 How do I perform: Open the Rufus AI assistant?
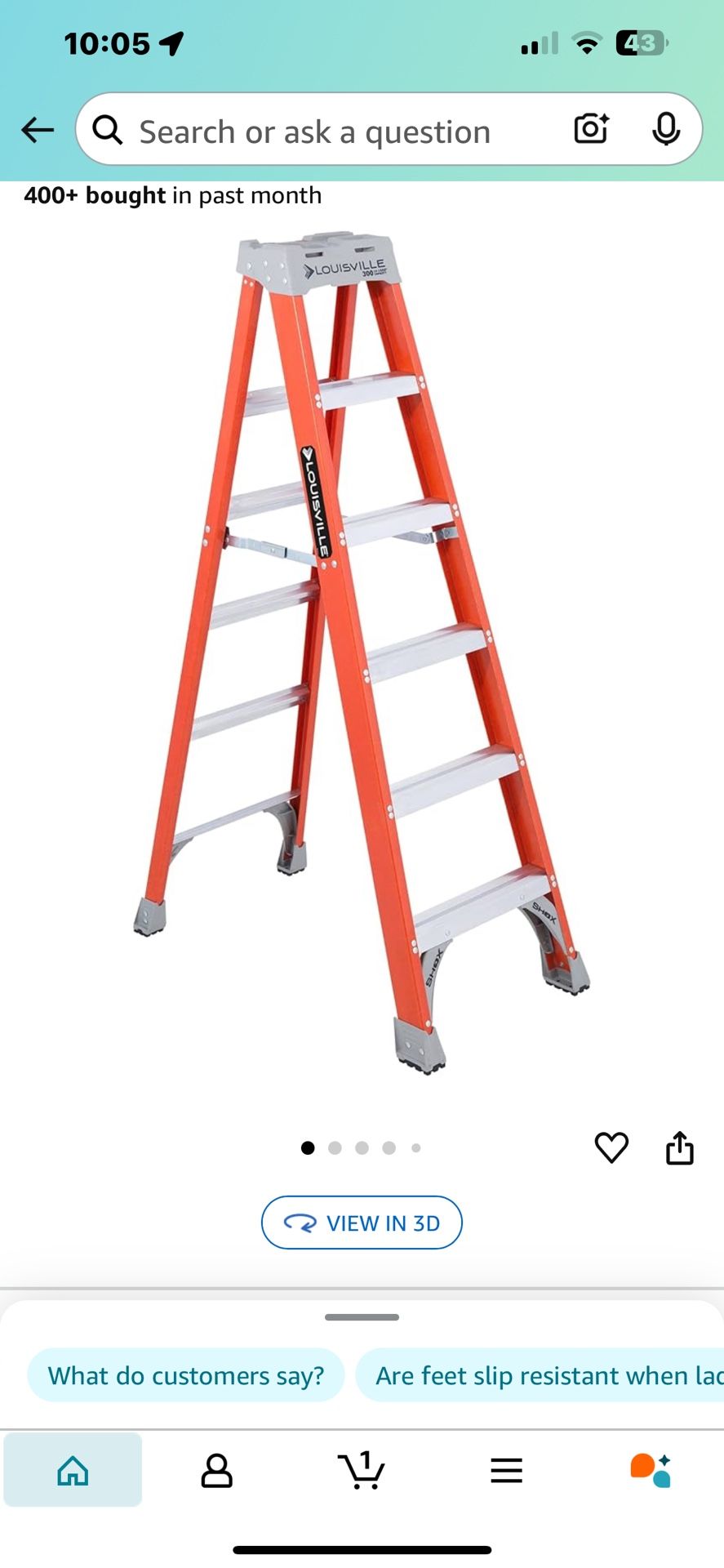651,1470
